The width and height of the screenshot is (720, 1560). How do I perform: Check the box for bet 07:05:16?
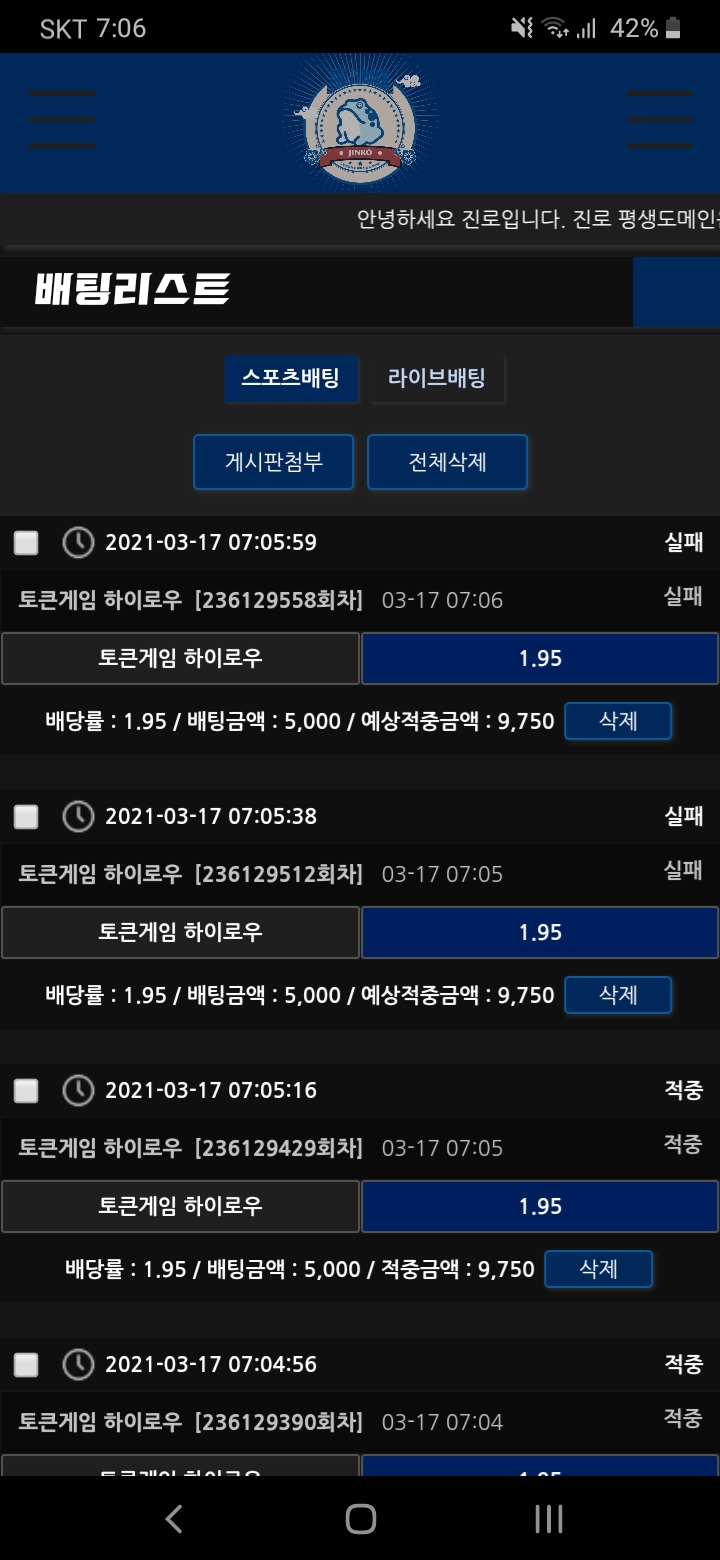(x=26, y=1091)
